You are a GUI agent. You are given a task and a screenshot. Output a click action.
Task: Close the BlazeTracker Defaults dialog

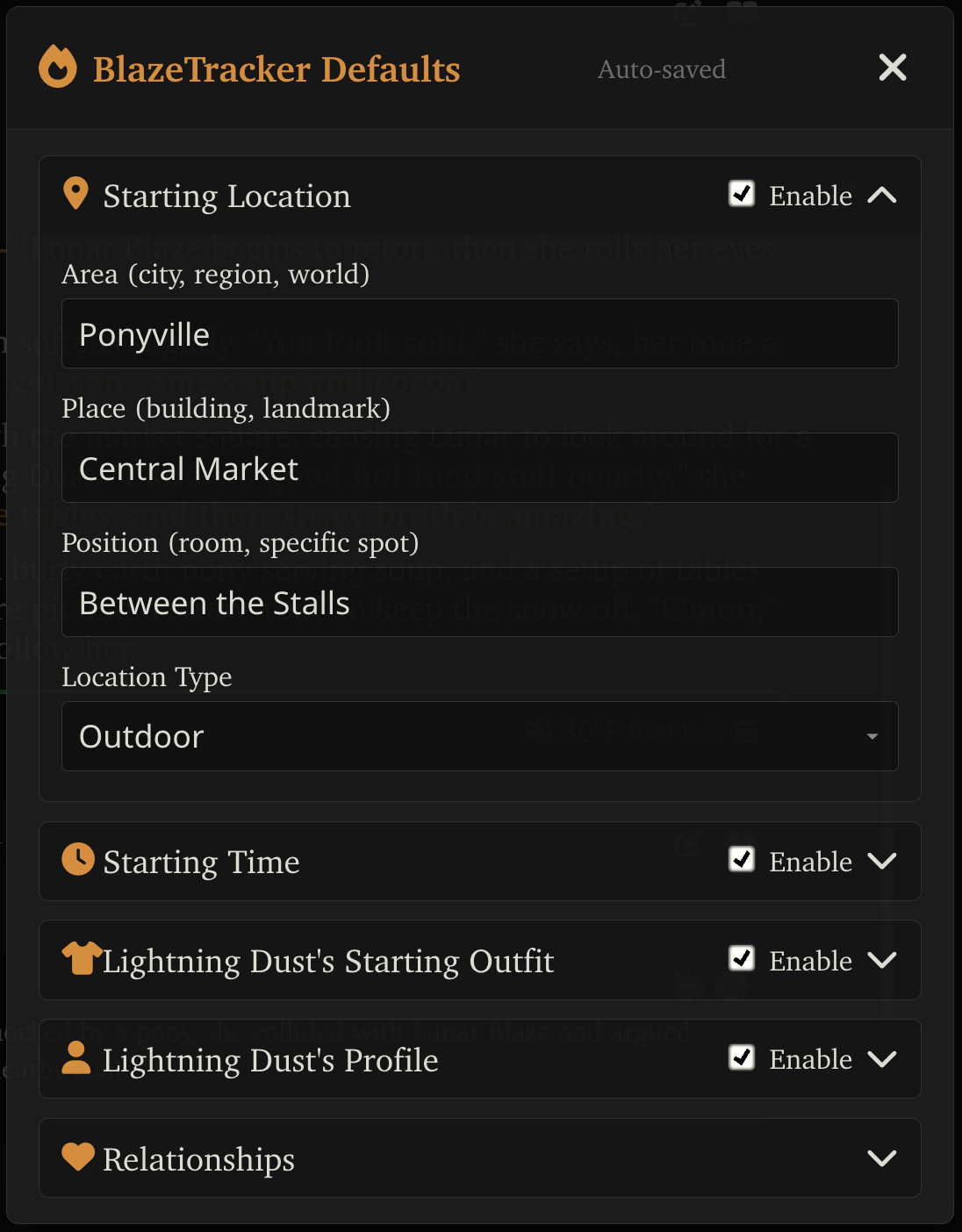[892, 68]
